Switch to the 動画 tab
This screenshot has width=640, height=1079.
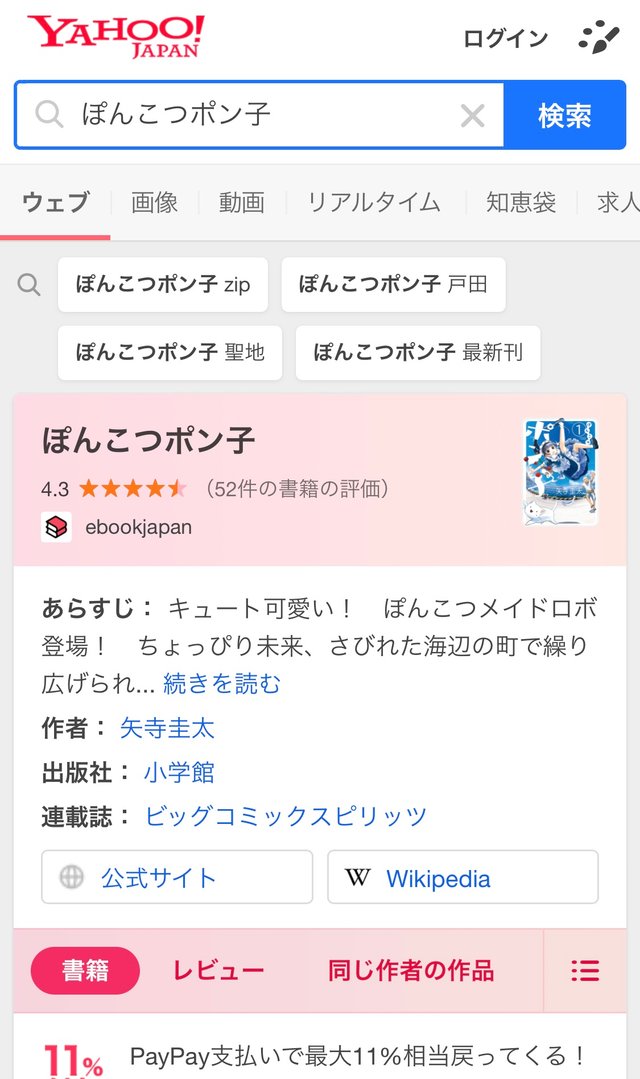click(242, 202)
